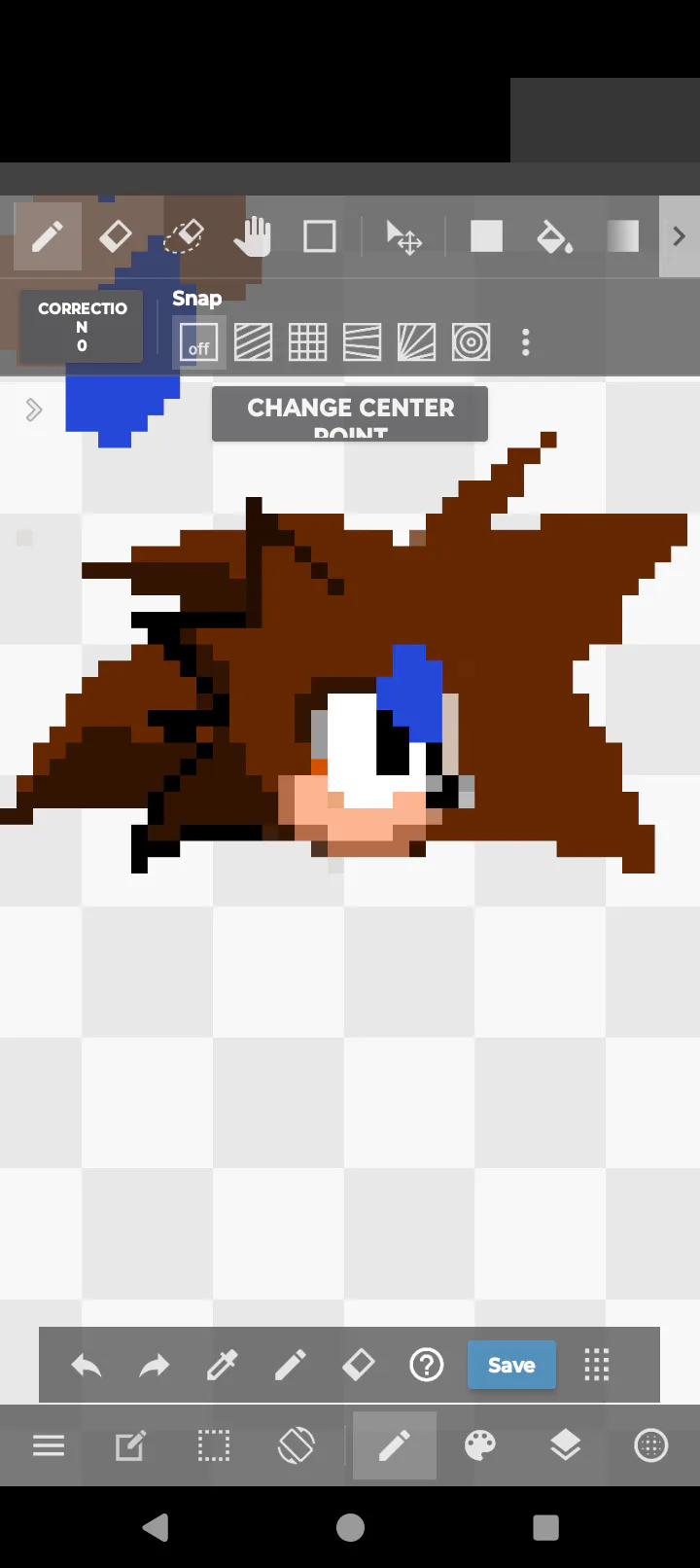Open snap overflow options menu

(x=526, y=342)
